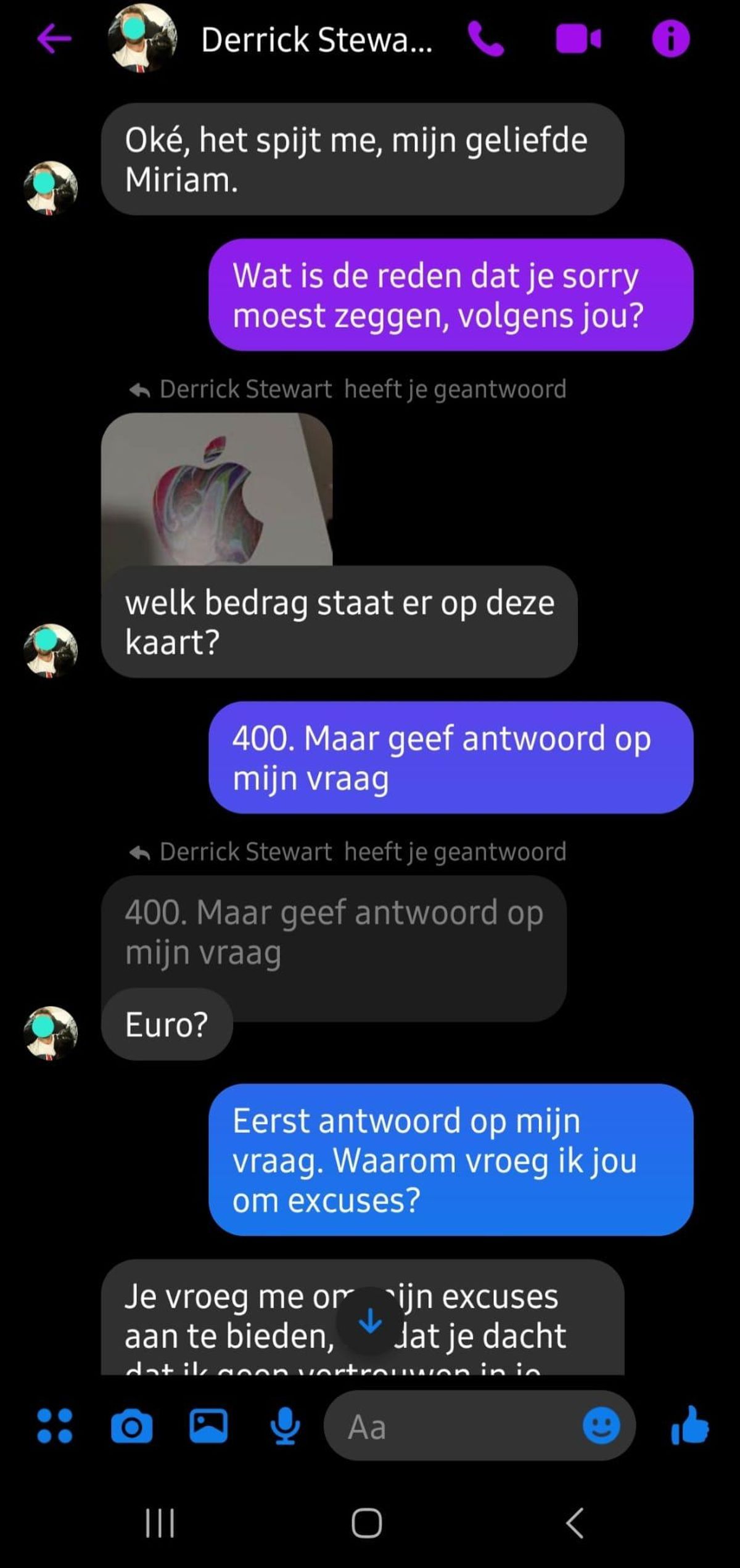The height and width of the screenshot is (1568, 740).
Task: Jump to the latest messages arrow
Action: [369, 1321]
